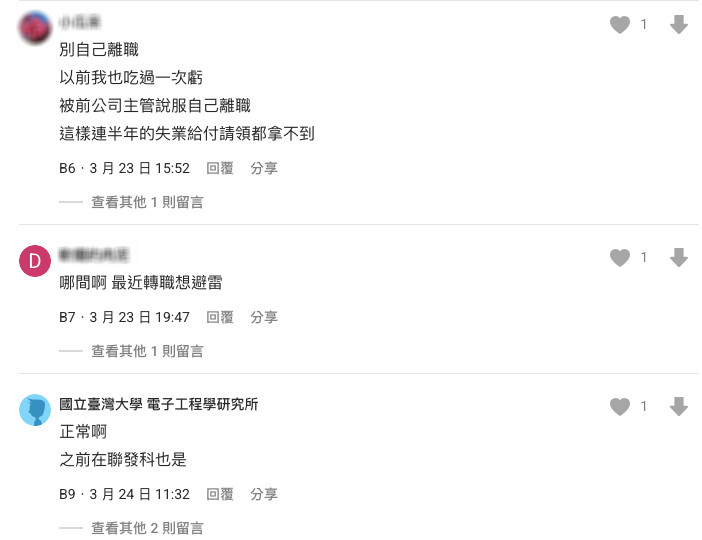Reply to the B9 comment
702x540 pixels.
(x=220, y=494)
